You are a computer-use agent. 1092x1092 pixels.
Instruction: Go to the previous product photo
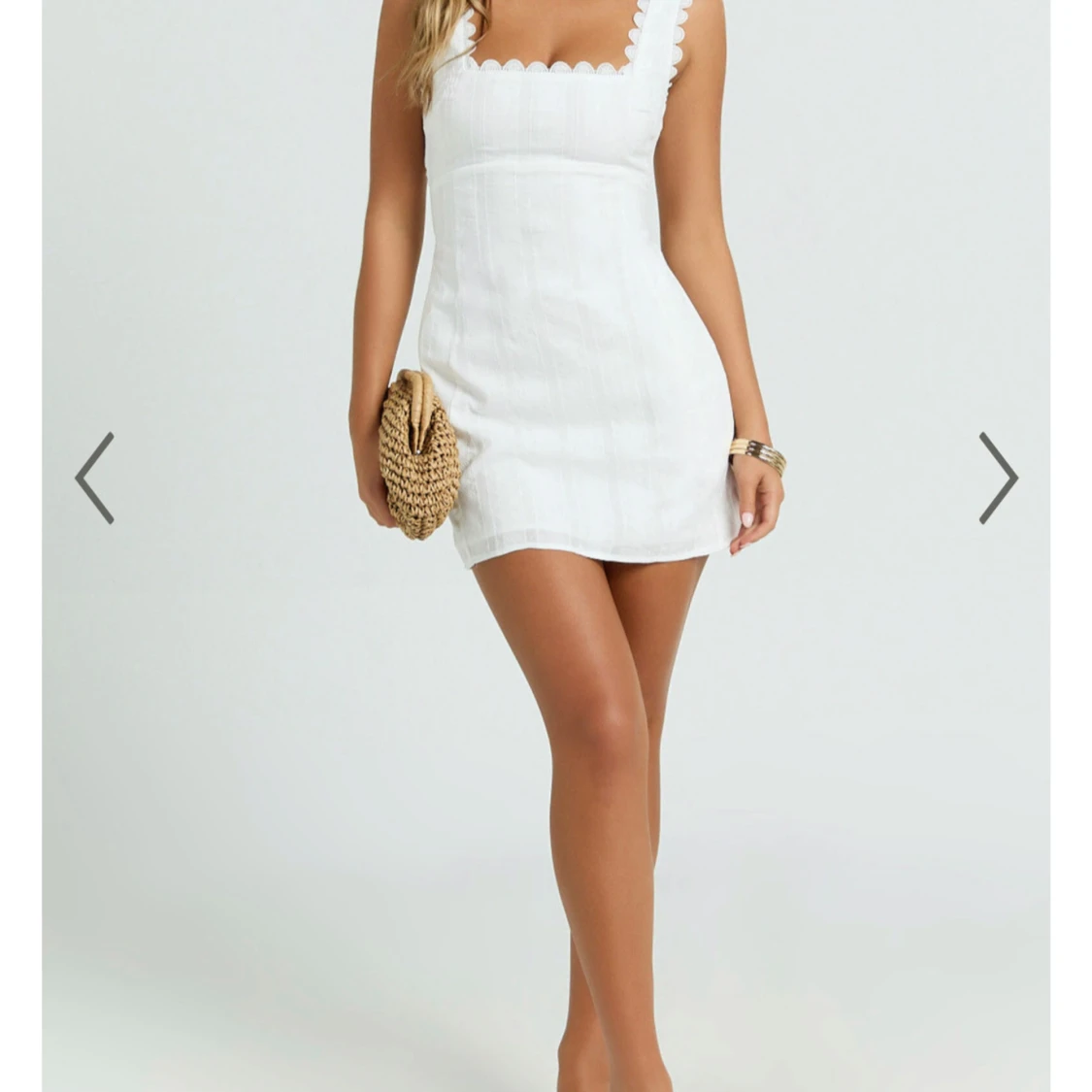(94, 478)
